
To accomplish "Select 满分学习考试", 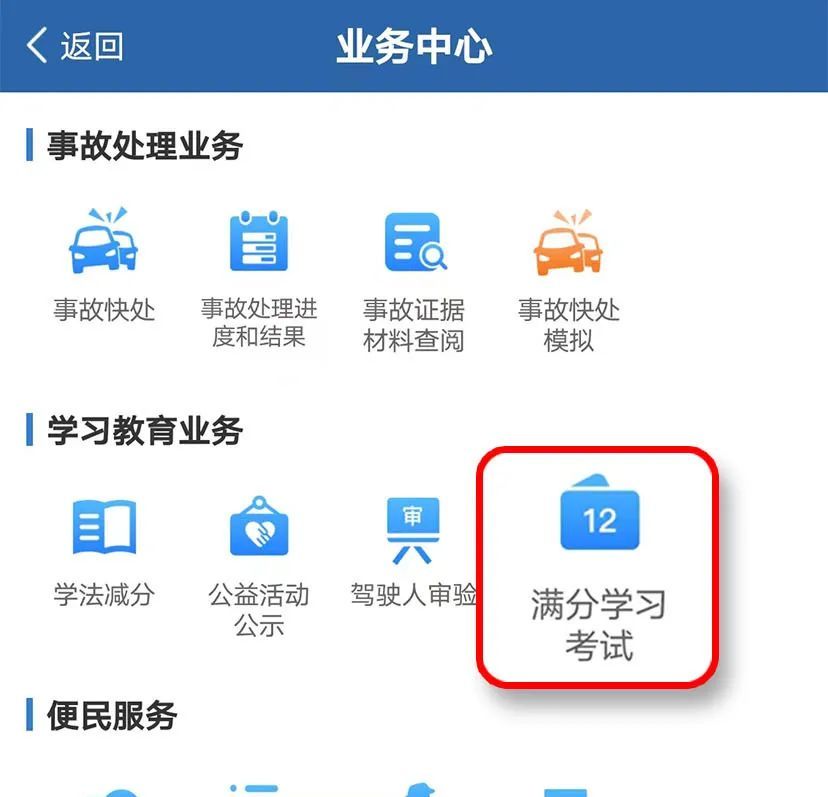I will click(599, 566).
